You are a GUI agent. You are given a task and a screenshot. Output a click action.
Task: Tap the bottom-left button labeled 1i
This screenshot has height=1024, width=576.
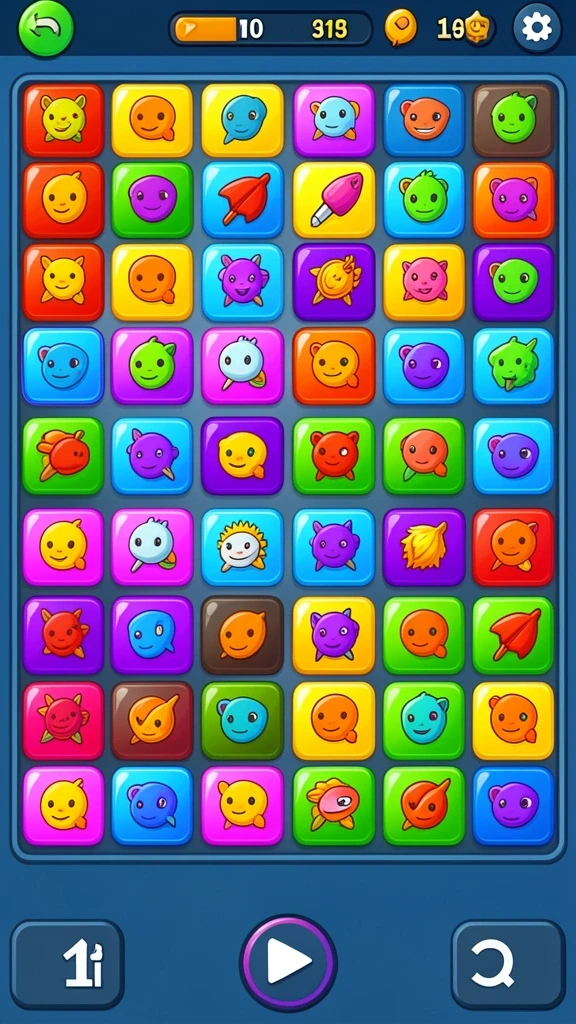(x=67, y=965)
